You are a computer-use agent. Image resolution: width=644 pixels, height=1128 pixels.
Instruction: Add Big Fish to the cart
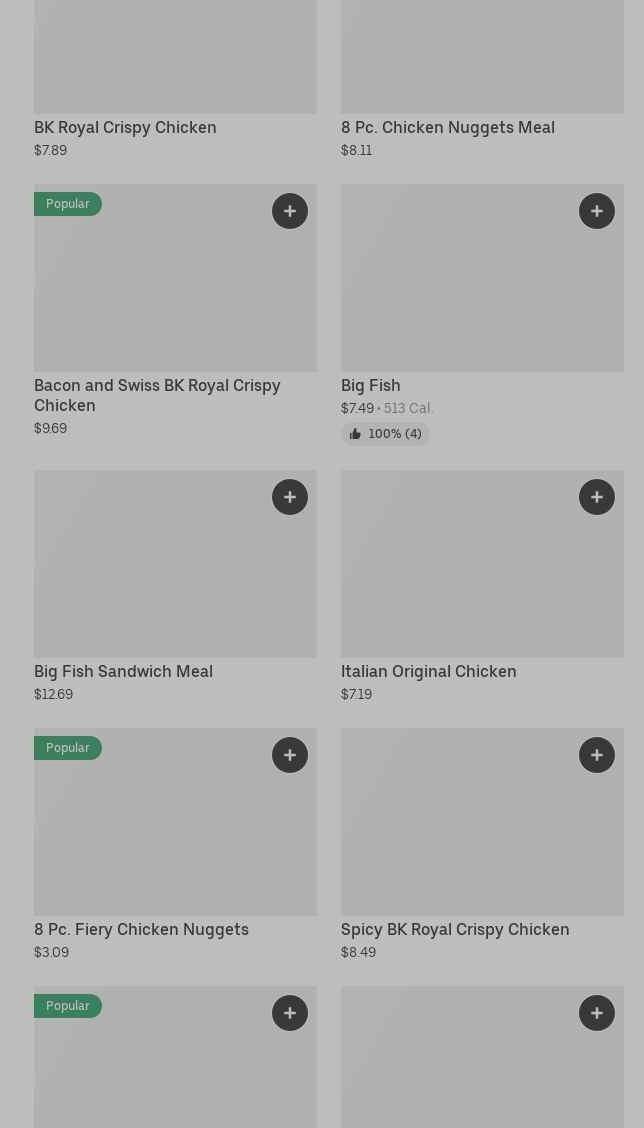[597, 211]
